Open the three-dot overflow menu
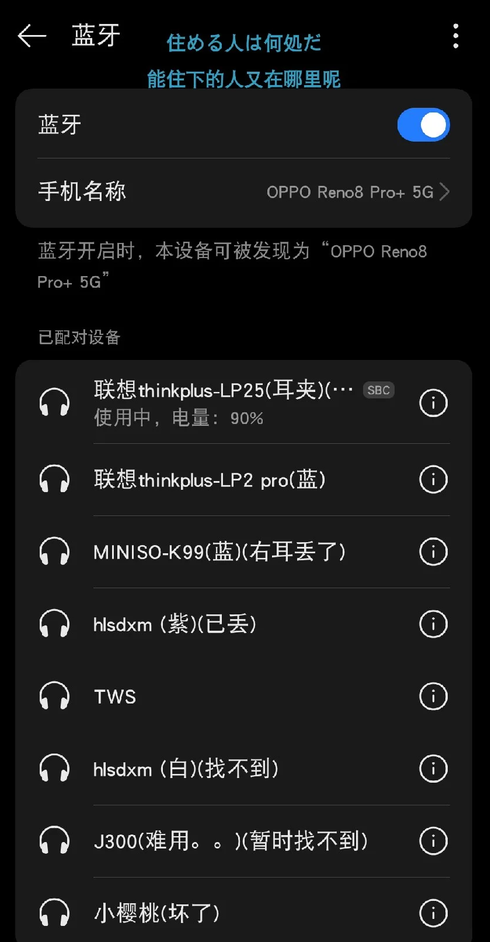This screenshot has width=490, height=942. (456, 36)
